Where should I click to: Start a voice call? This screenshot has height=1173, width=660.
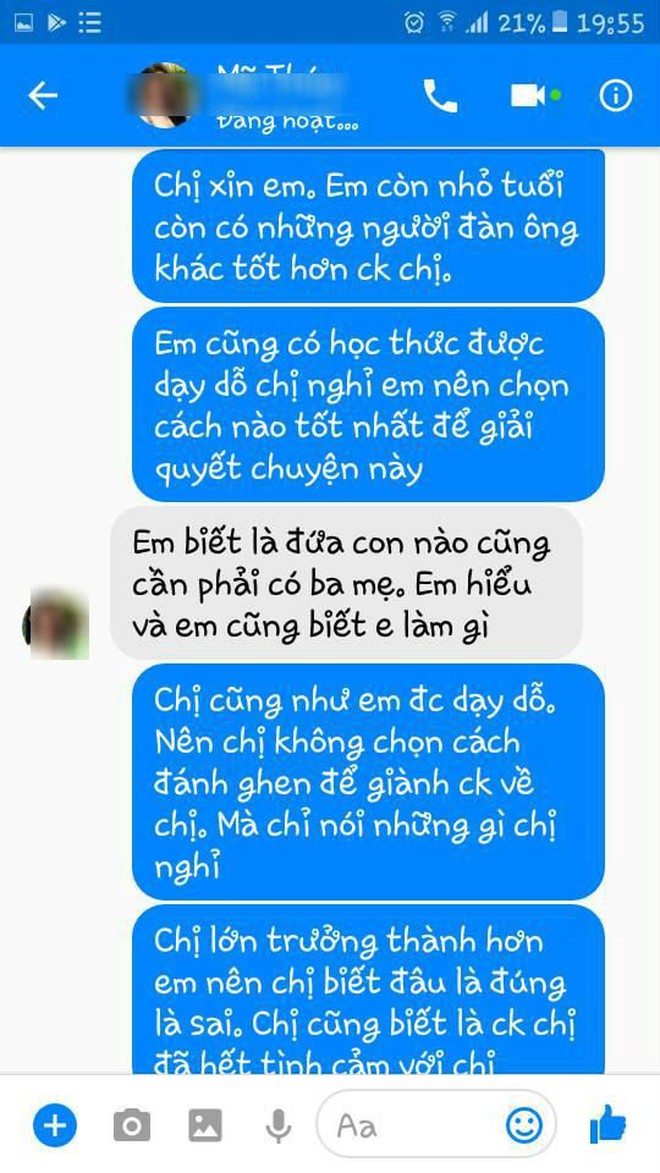pos(440,96)
